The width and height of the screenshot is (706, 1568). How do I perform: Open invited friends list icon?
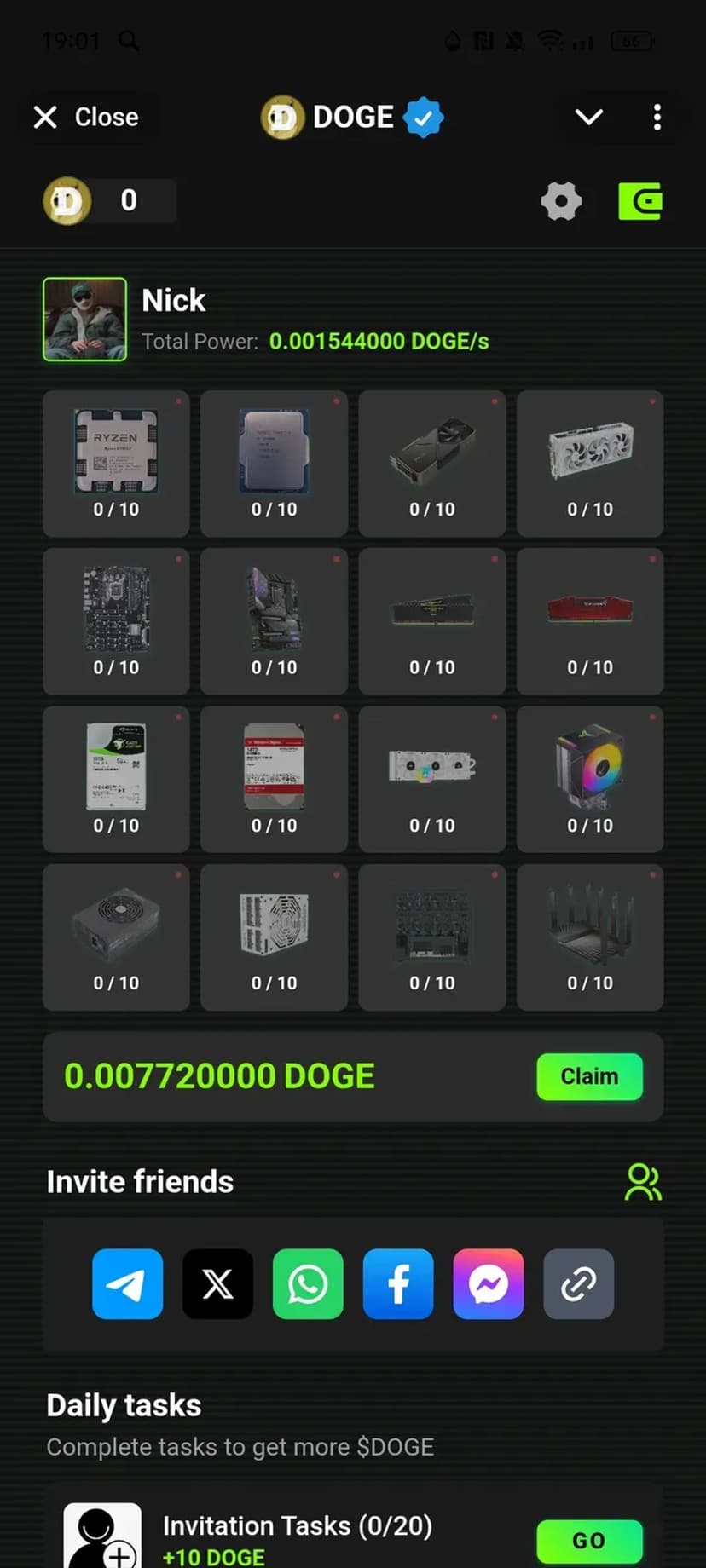643,1182
